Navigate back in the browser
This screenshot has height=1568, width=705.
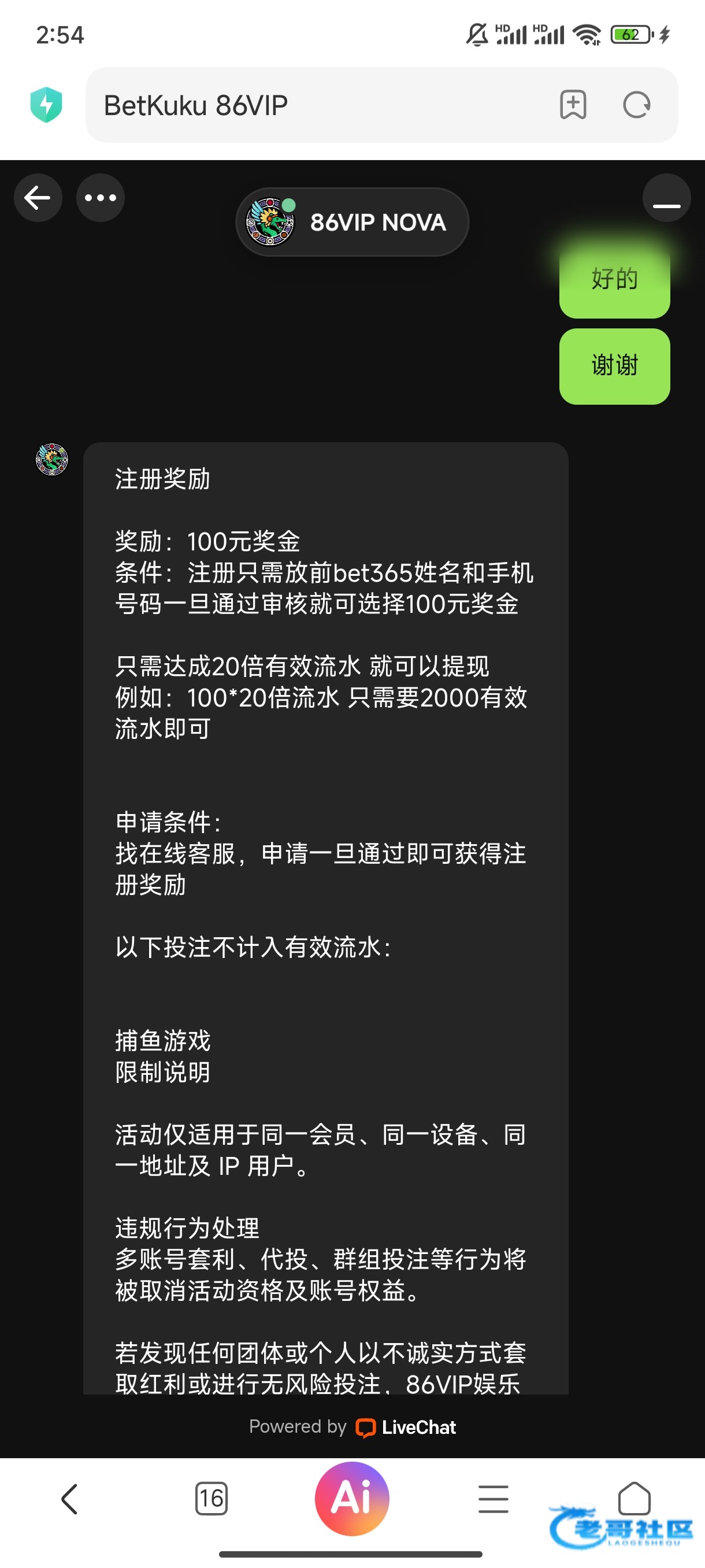point(70,1499)
